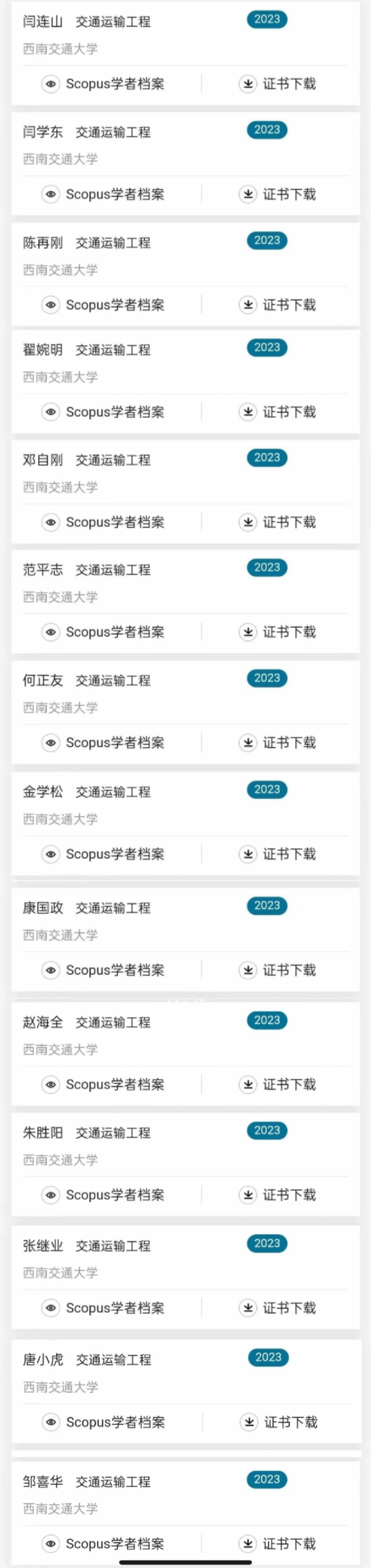Download the certificate of 邓自刚

277,522
